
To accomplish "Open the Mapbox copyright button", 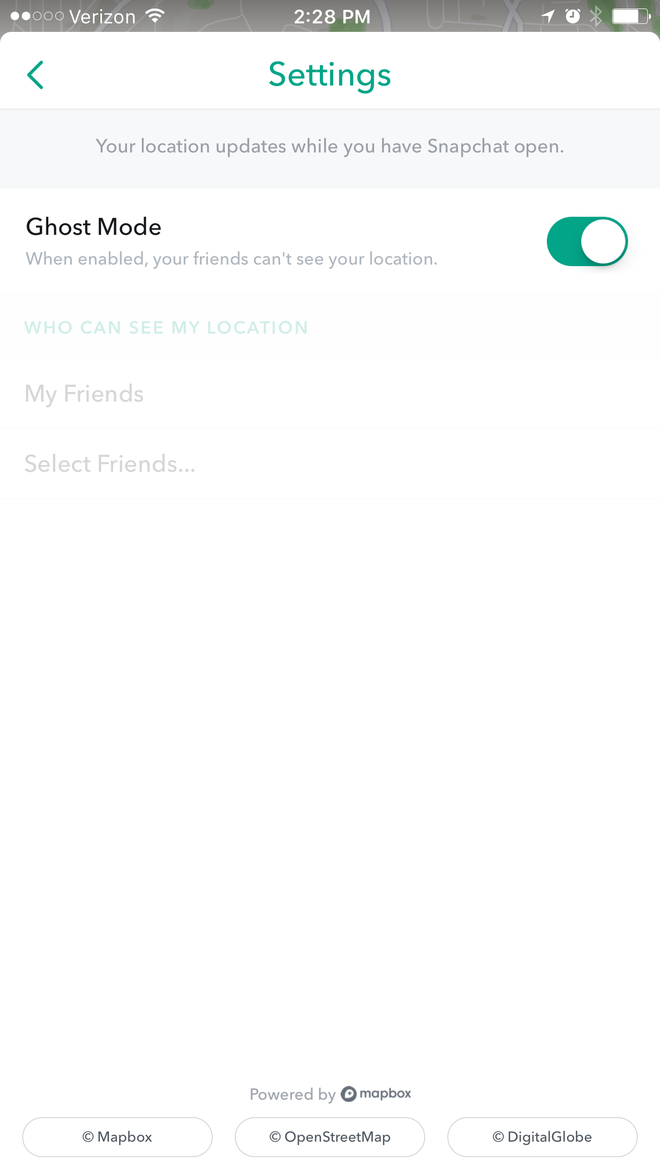I will 117,1137.
